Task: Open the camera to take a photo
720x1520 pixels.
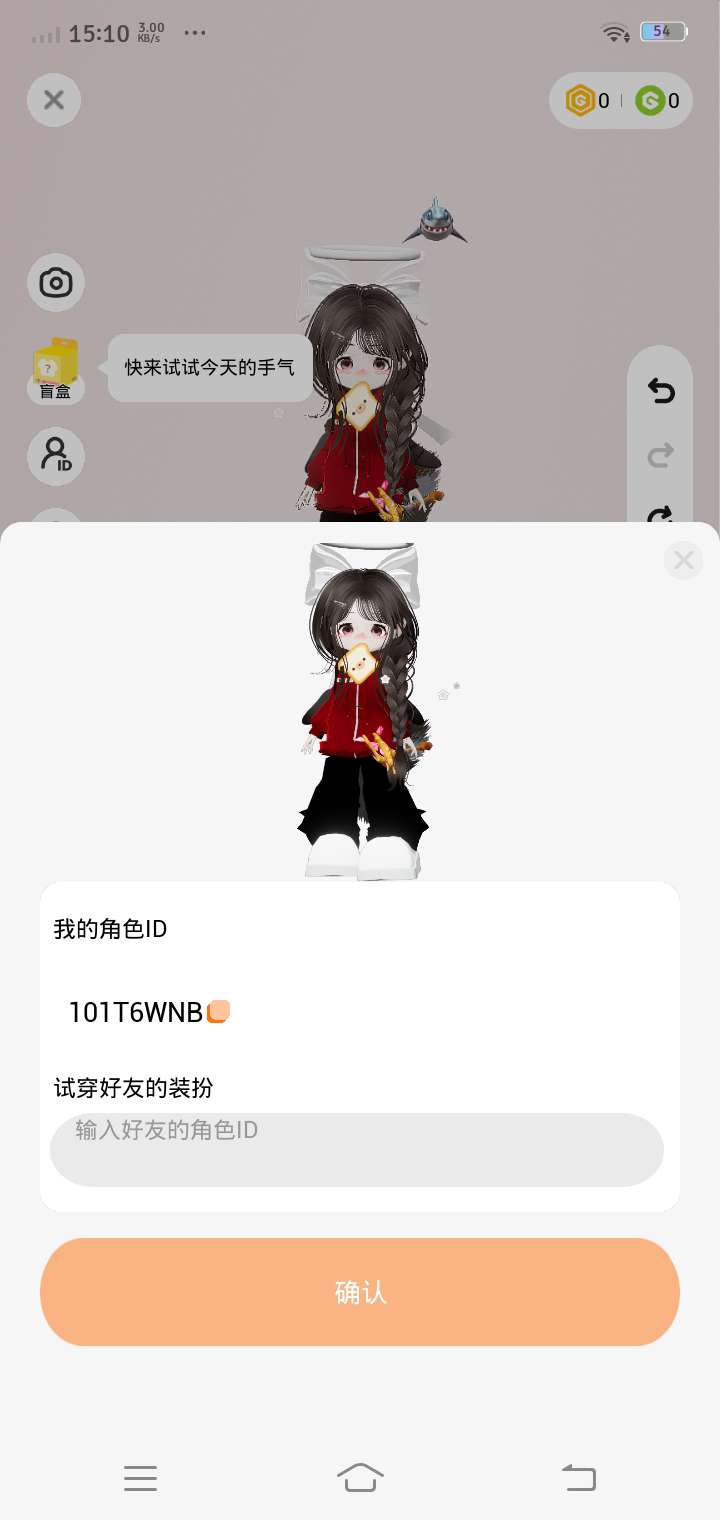Action: pos(56,283)
